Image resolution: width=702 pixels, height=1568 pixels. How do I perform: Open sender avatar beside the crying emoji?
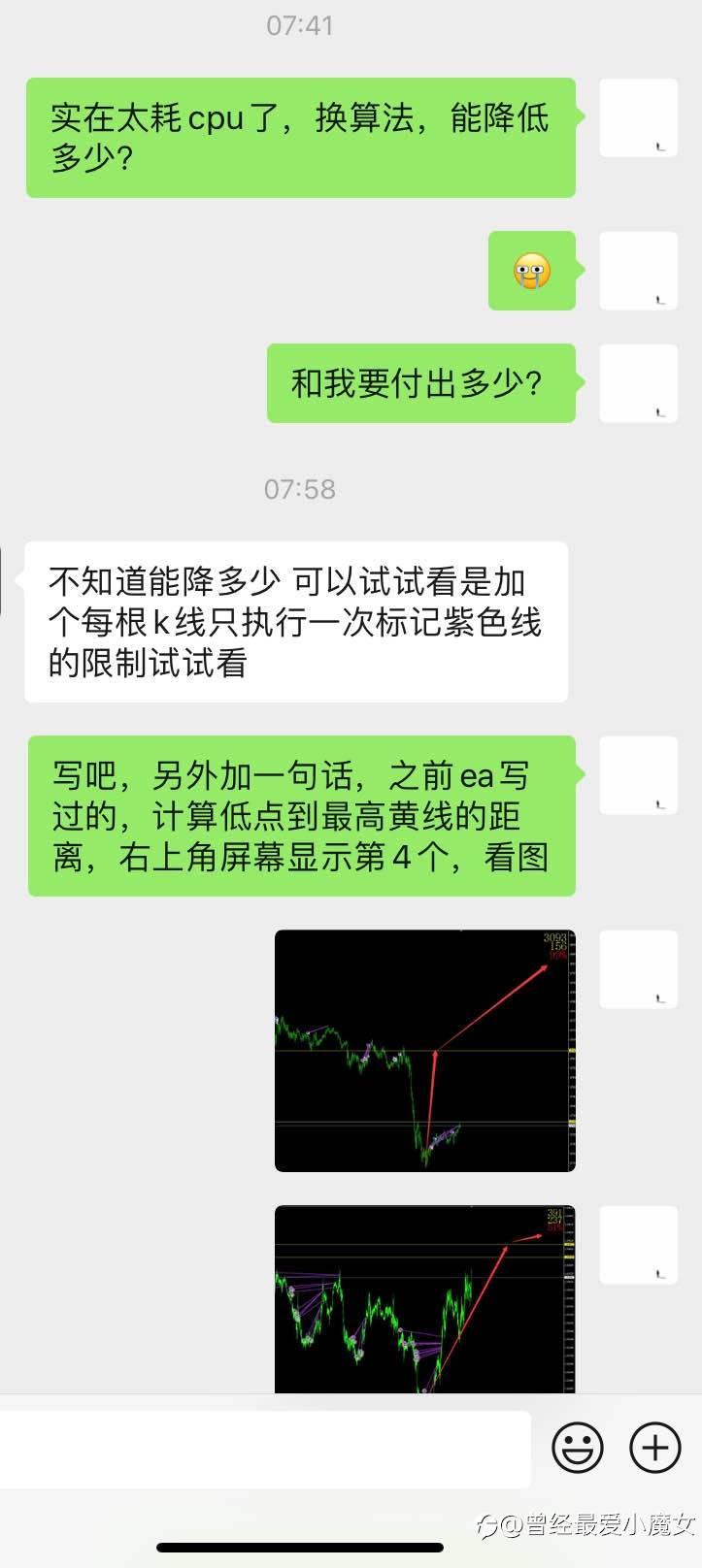638,271
